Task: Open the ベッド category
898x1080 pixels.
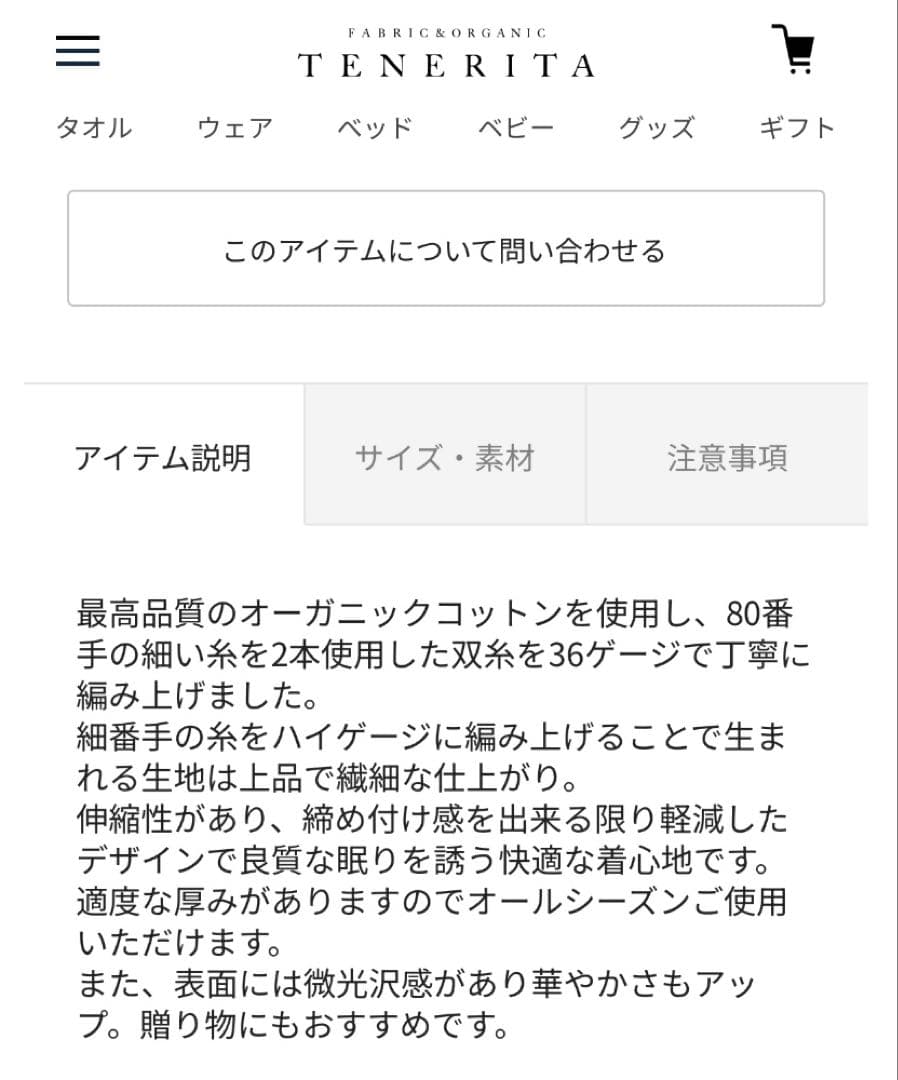Action: (375, 127)
